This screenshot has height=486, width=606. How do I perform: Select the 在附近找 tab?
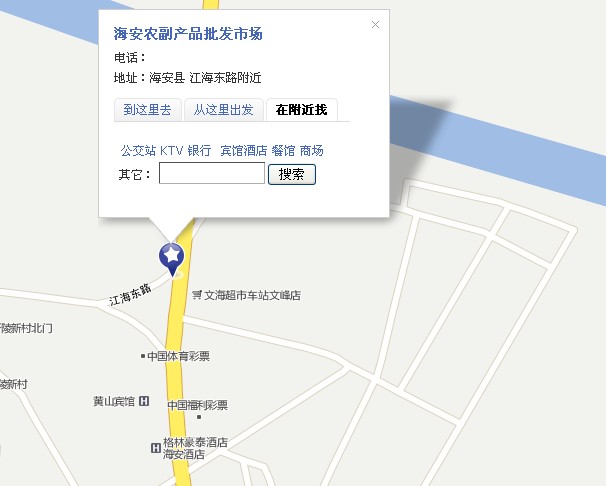pyautogui.click(x=308, y=110)
